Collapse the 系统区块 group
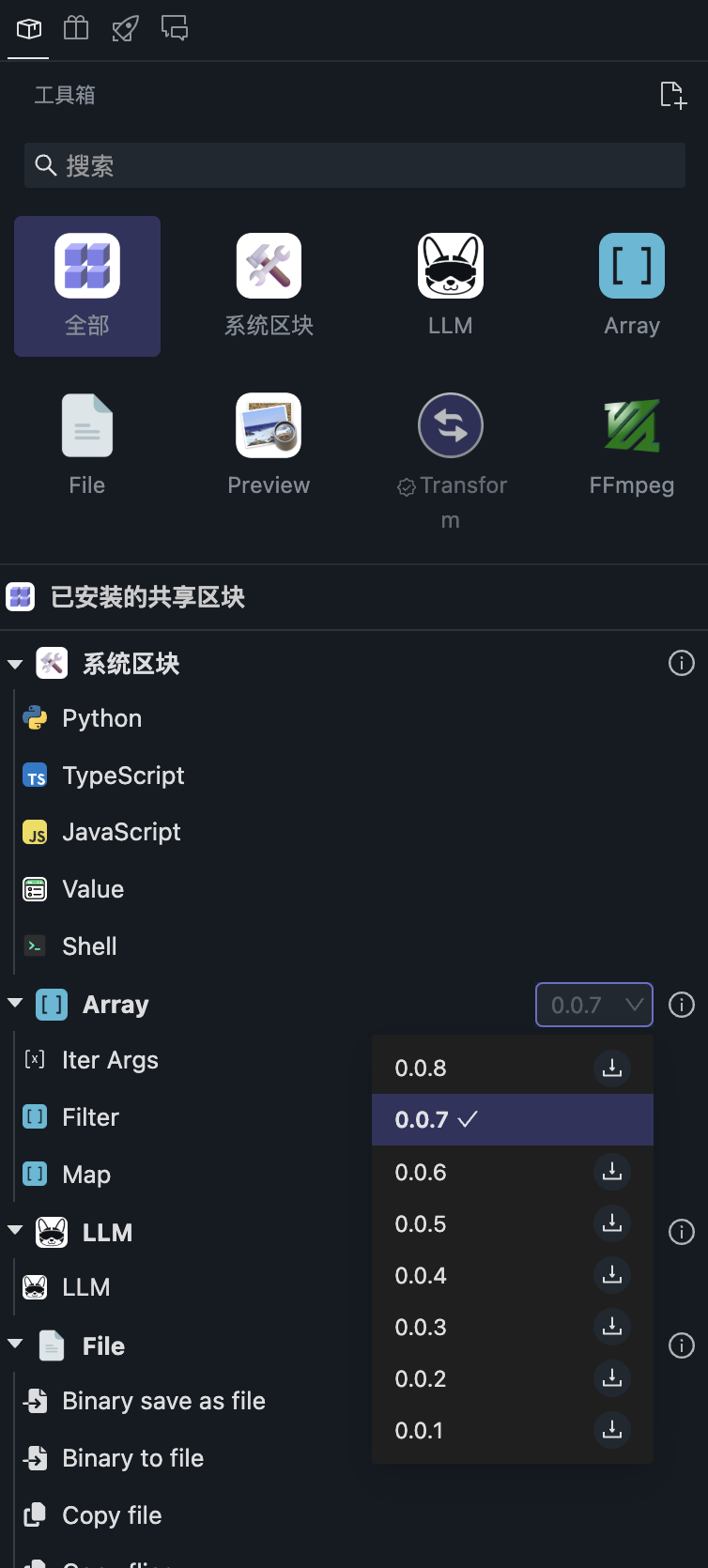 [x=15, y=664]
